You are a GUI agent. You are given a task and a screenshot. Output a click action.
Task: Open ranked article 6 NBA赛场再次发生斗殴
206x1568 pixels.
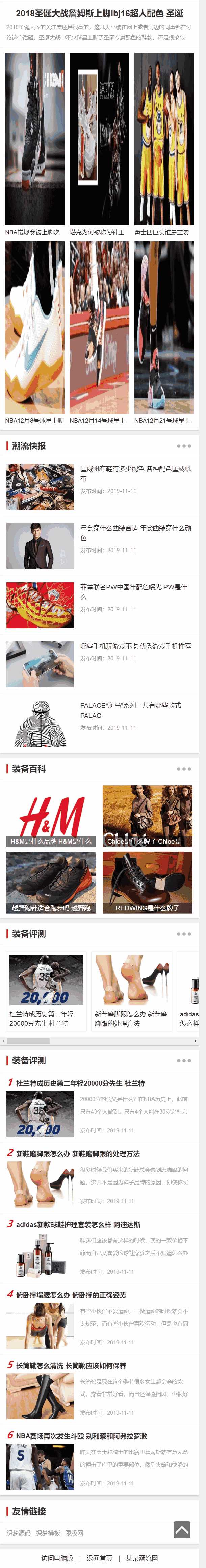click(81, 1436)
